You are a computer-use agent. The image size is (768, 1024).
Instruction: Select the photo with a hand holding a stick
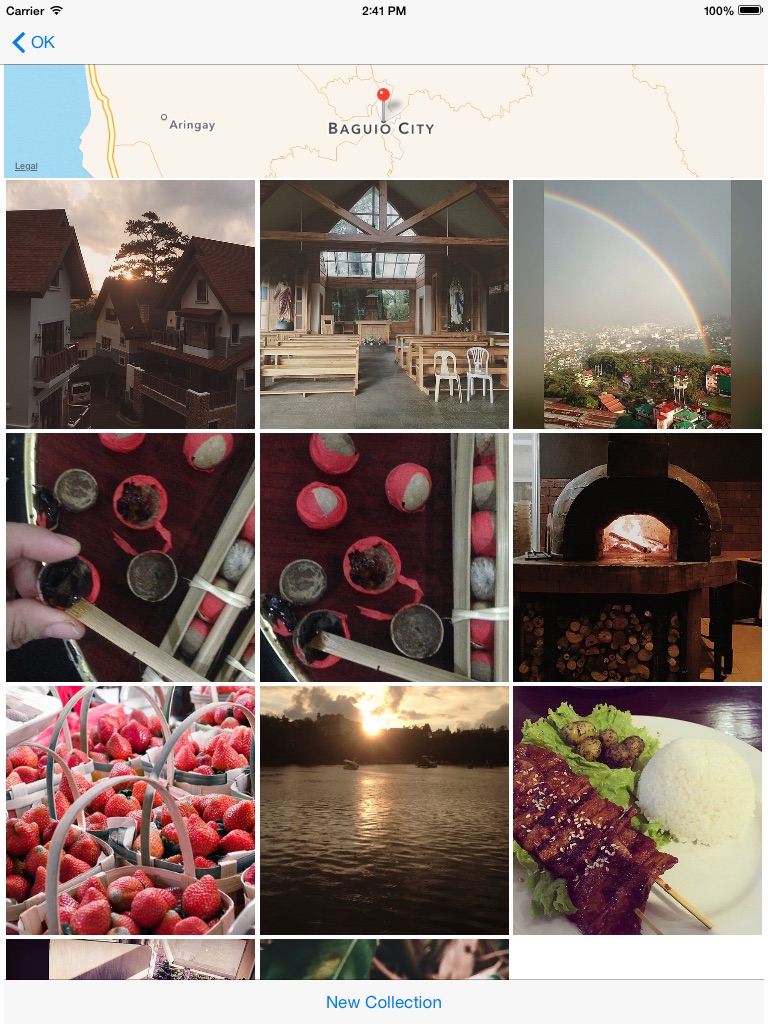click(x=130, y=557)
